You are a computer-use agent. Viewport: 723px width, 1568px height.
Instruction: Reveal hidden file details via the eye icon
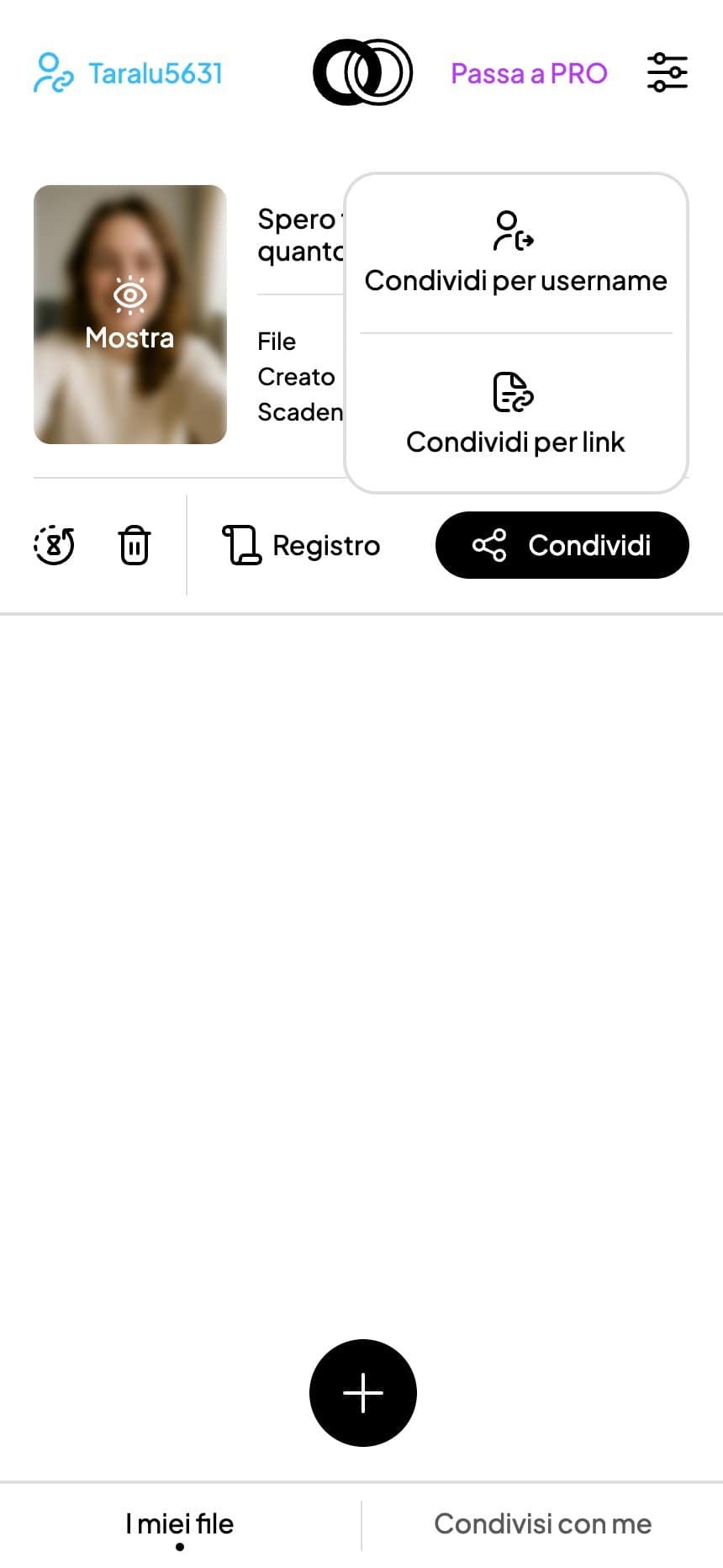coord(129,295)
